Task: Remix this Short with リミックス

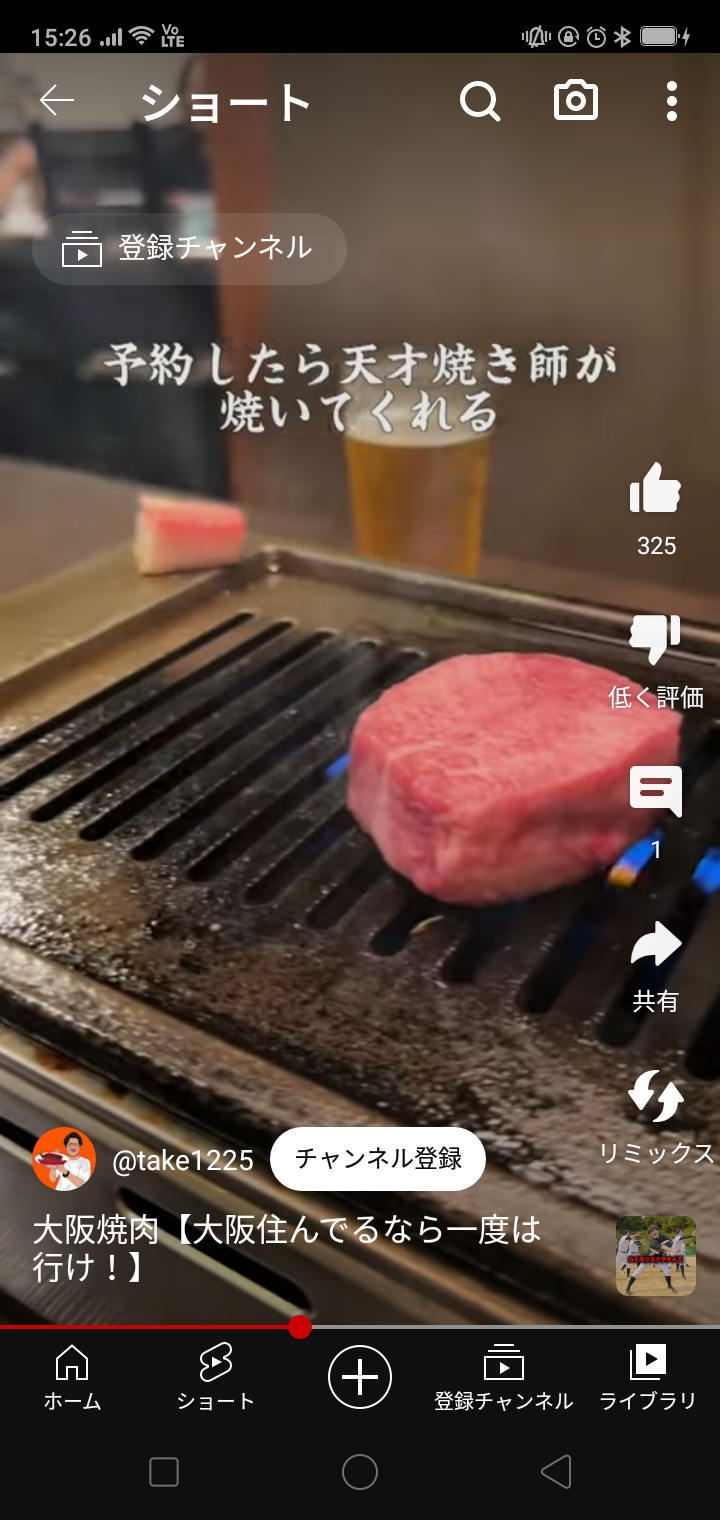Action: coord(656,1098)
